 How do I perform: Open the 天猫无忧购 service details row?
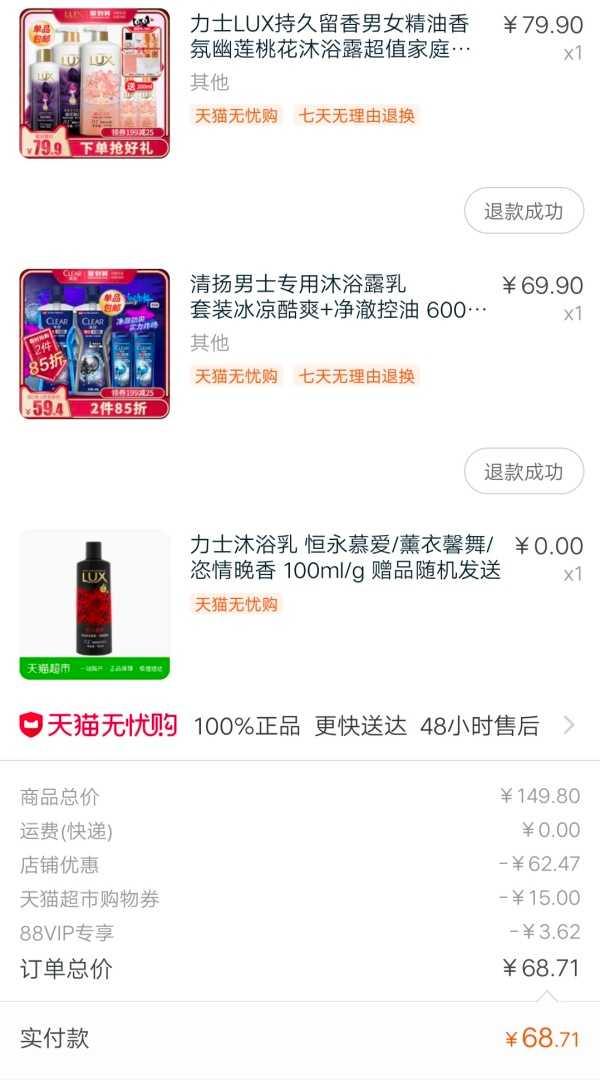tap(300, 726)
